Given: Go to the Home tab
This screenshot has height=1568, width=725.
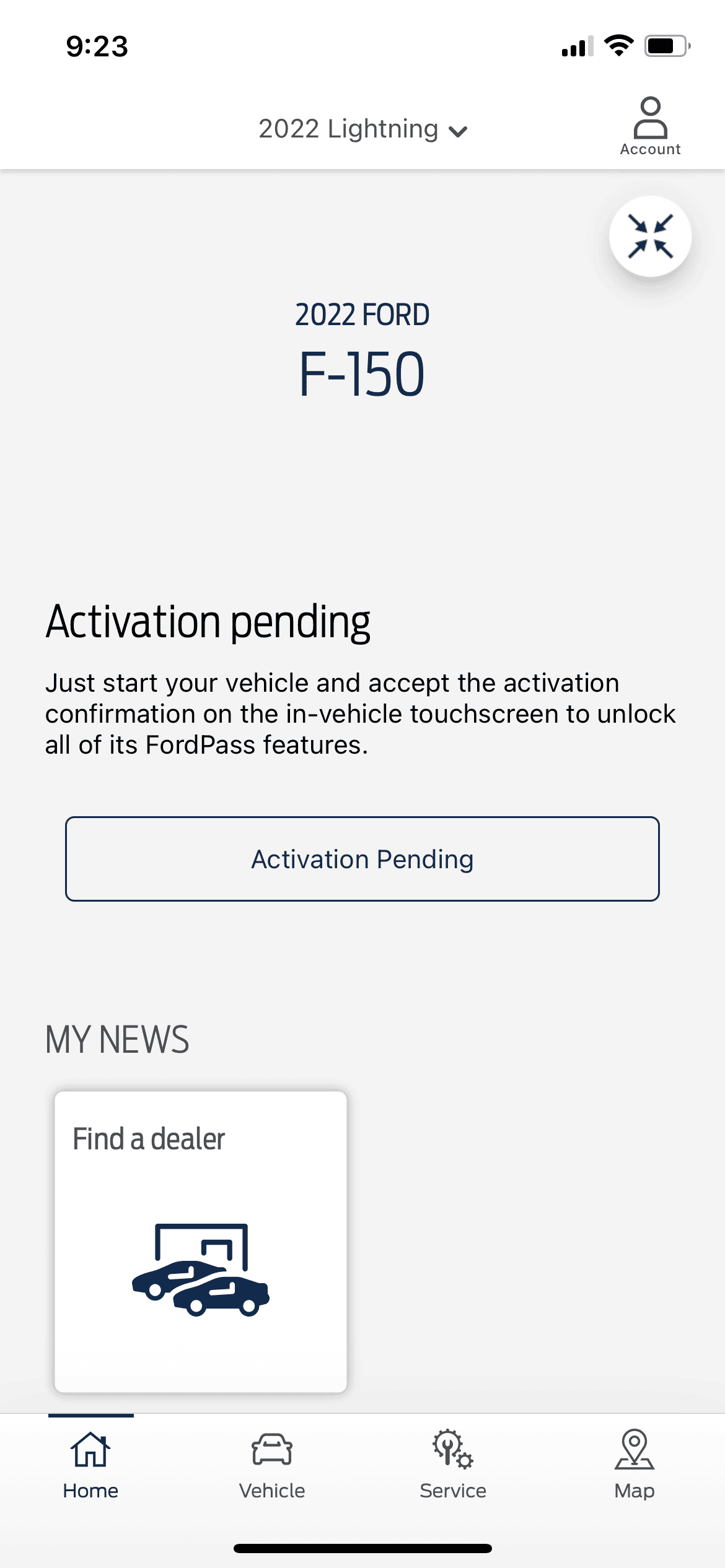Looking at the screenshot, I should (x=90, y=1465).
